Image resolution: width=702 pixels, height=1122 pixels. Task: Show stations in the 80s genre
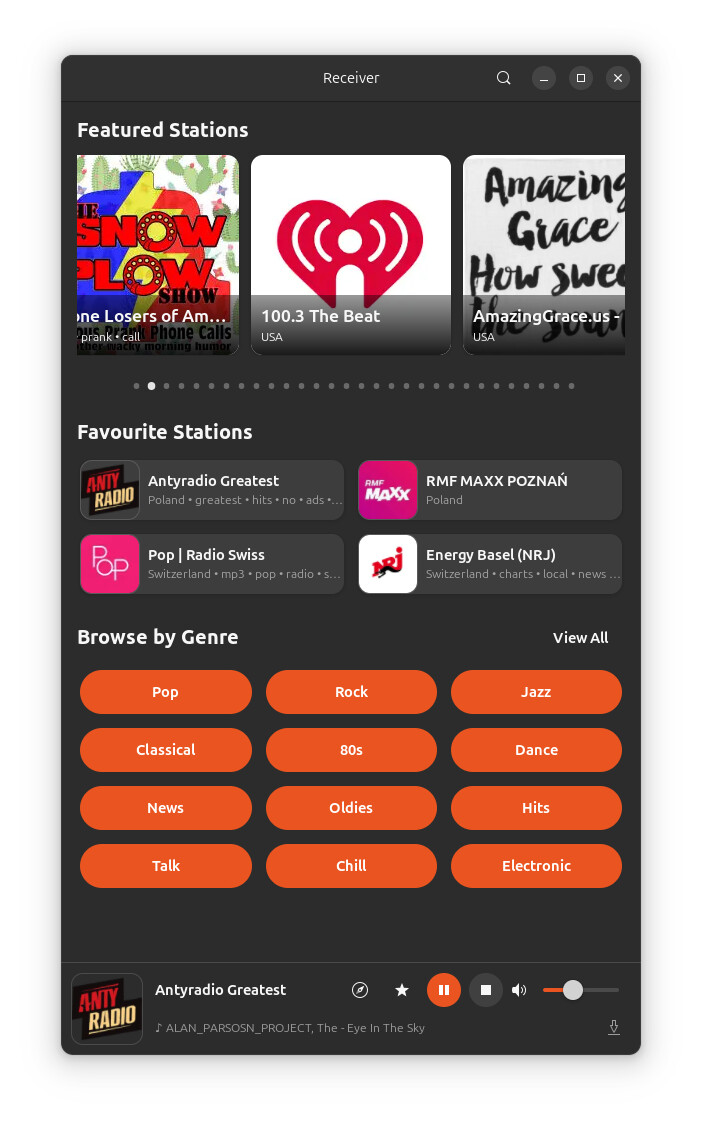coord(351,750)
